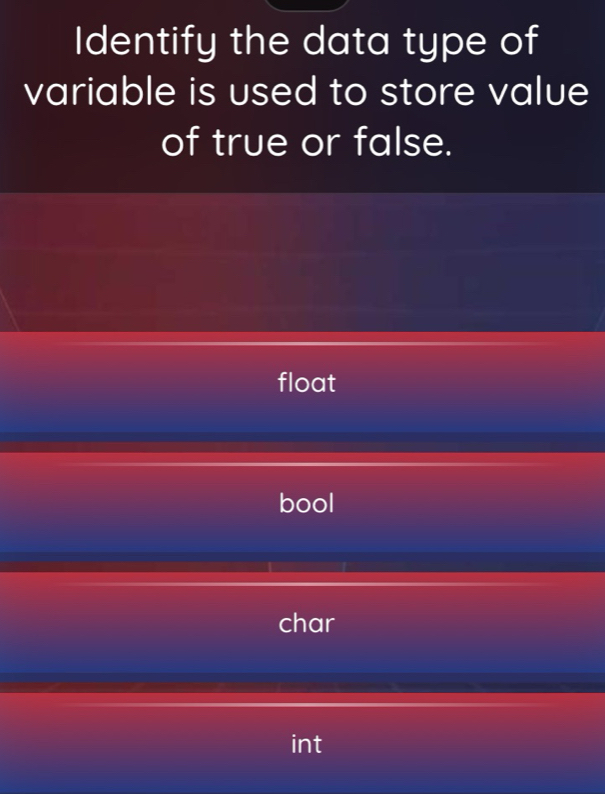This screenshot has height=794, width=605.
Task: Tap the int answer choice
Action: coord(302,743)
